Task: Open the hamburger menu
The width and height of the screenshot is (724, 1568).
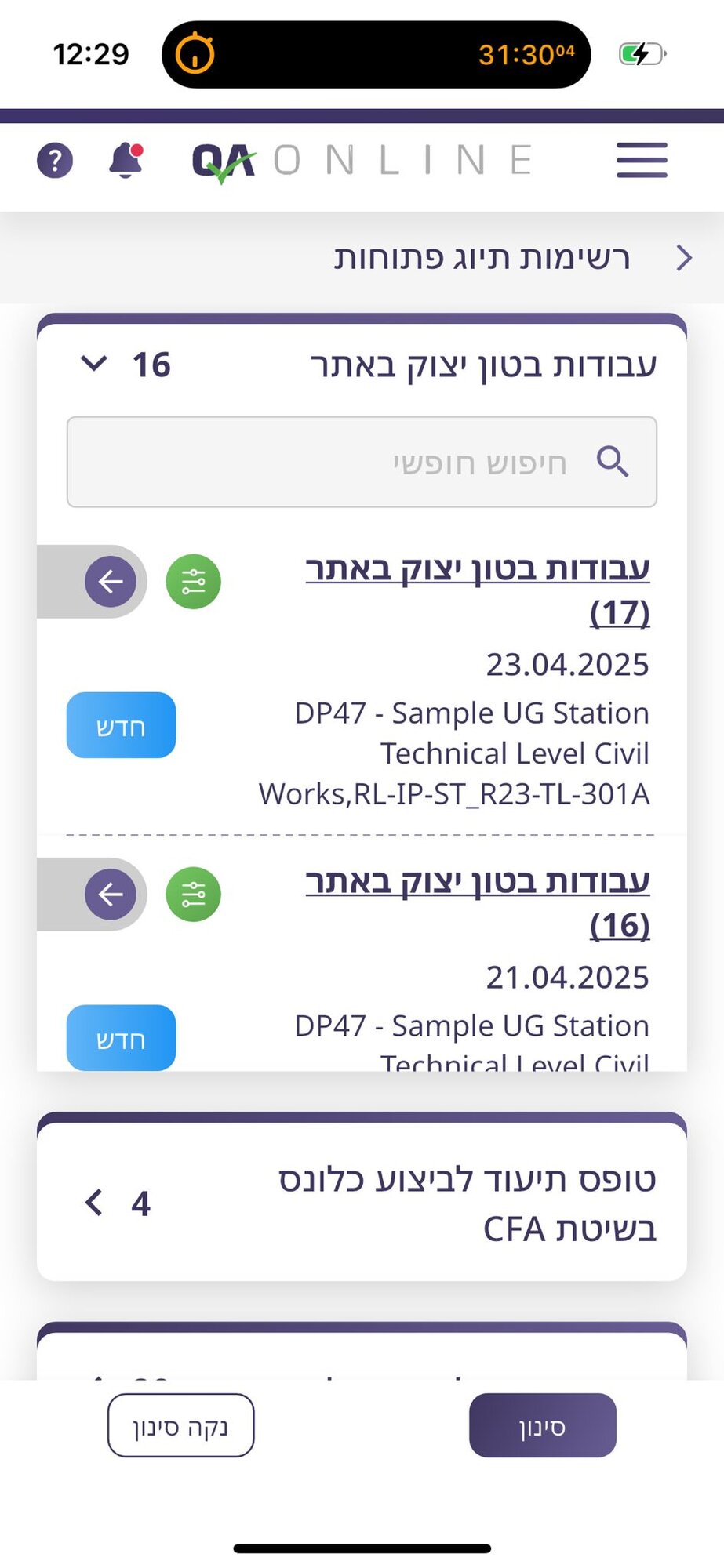Action: coord(642,160)
